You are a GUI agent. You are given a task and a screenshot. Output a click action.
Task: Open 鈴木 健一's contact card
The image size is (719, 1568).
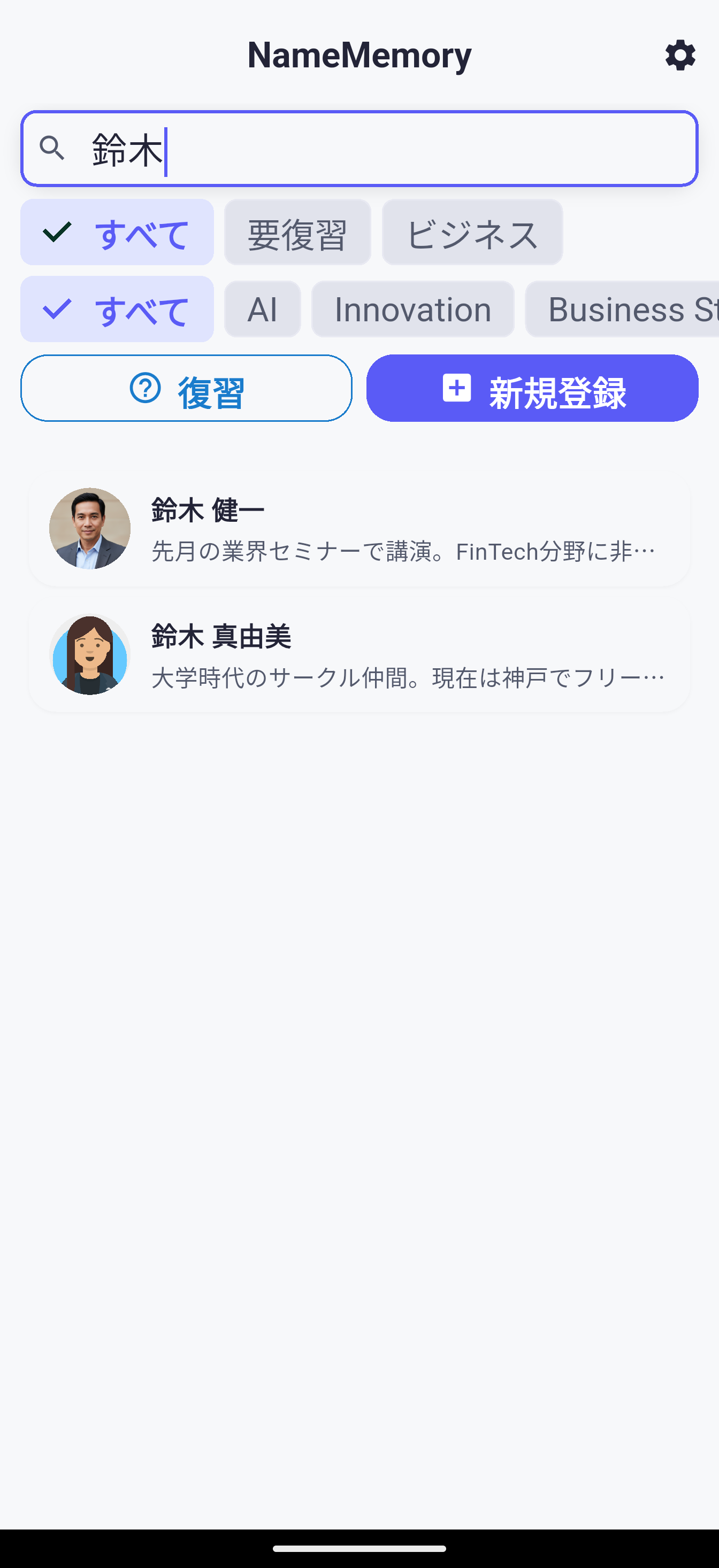[359, 529]
